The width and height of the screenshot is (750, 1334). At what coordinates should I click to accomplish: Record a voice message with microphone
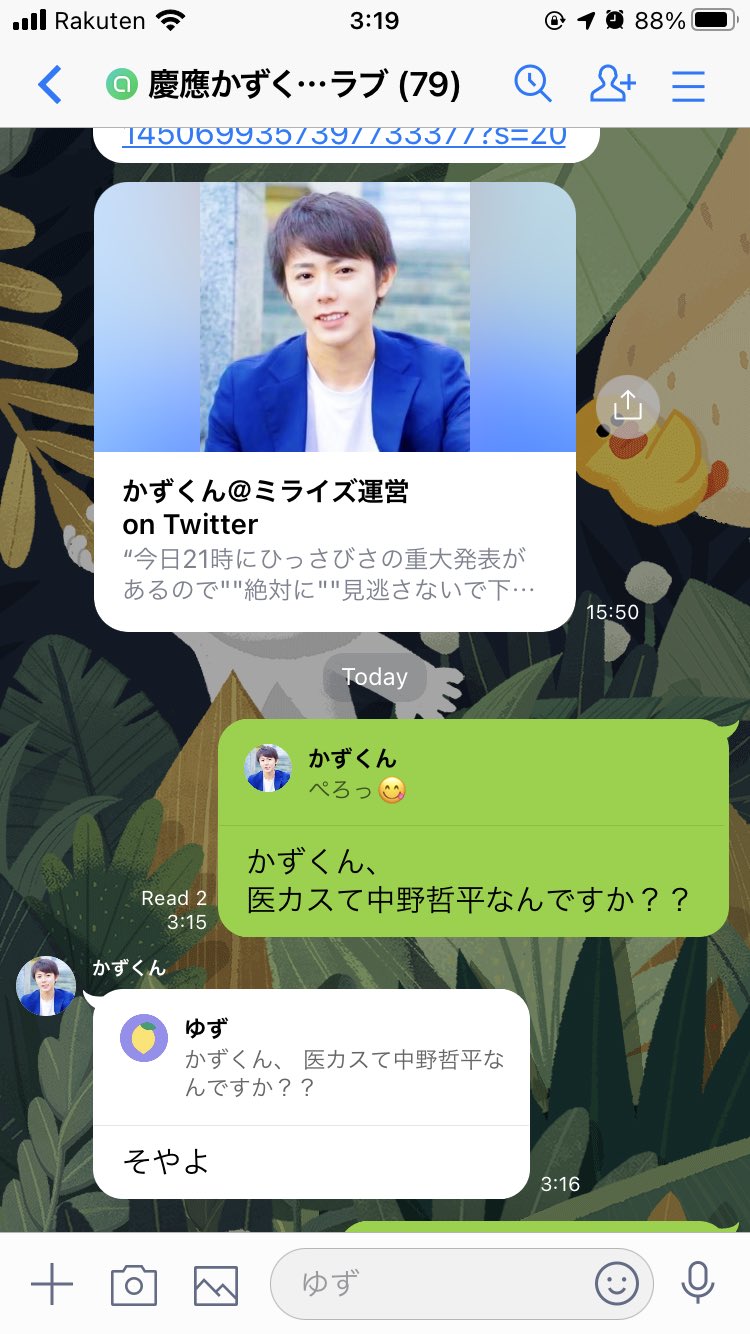coord(698,1284)
